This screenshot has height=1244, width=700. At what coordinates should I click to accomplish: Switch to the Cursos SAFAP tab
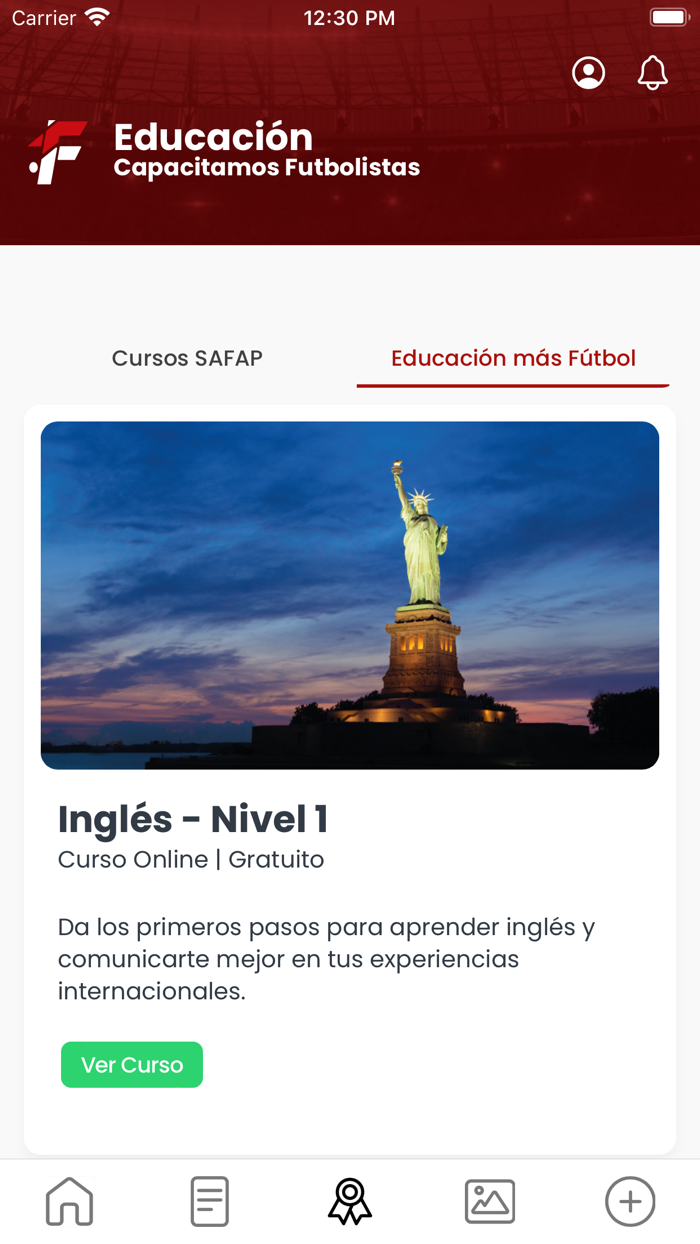(187, 358)
